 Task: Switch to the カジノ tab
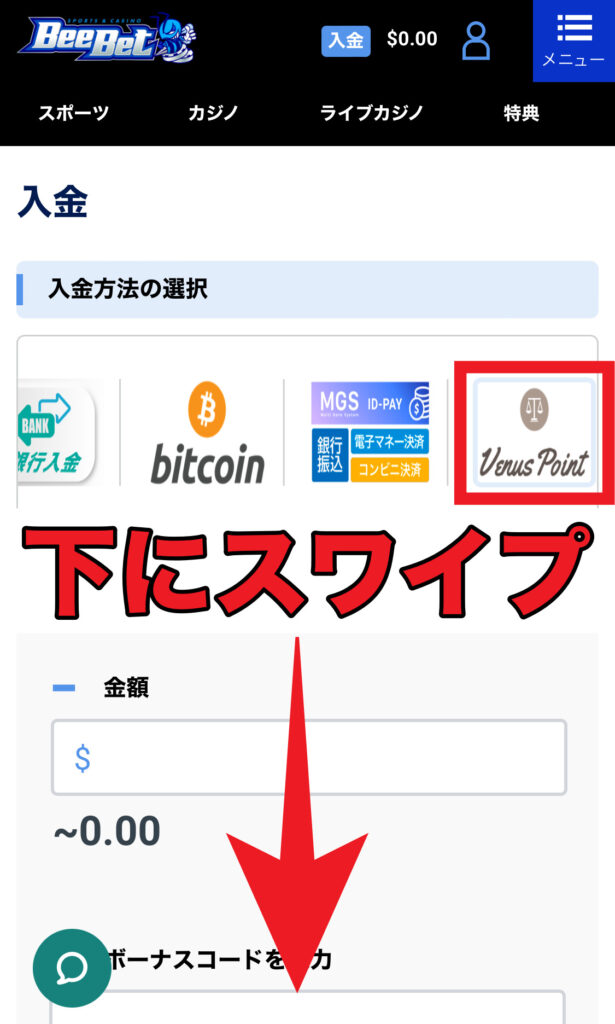pyautogui.click(x=213, y=113)
